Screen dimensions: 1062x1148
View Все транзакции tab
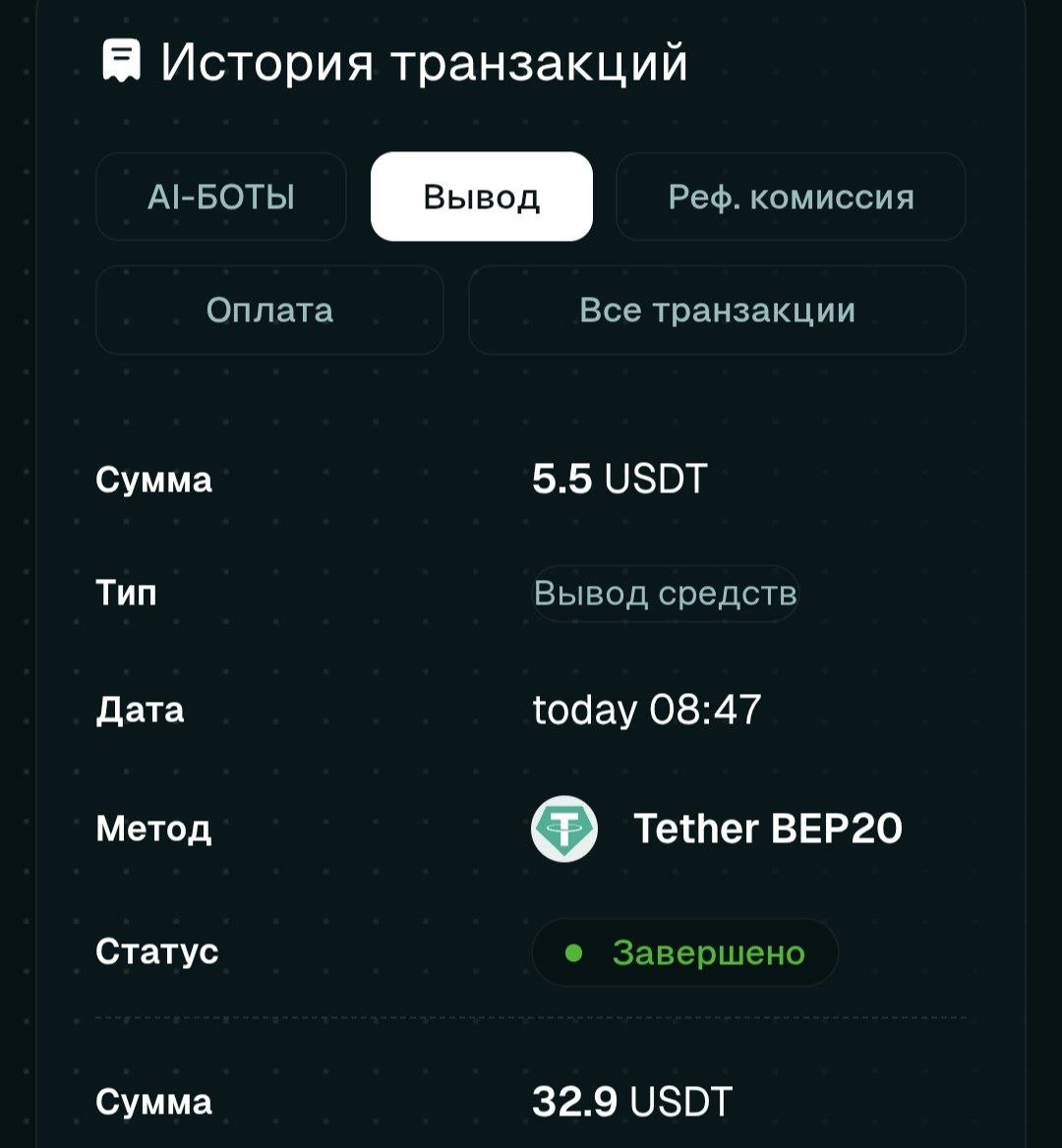pos(717,311)
